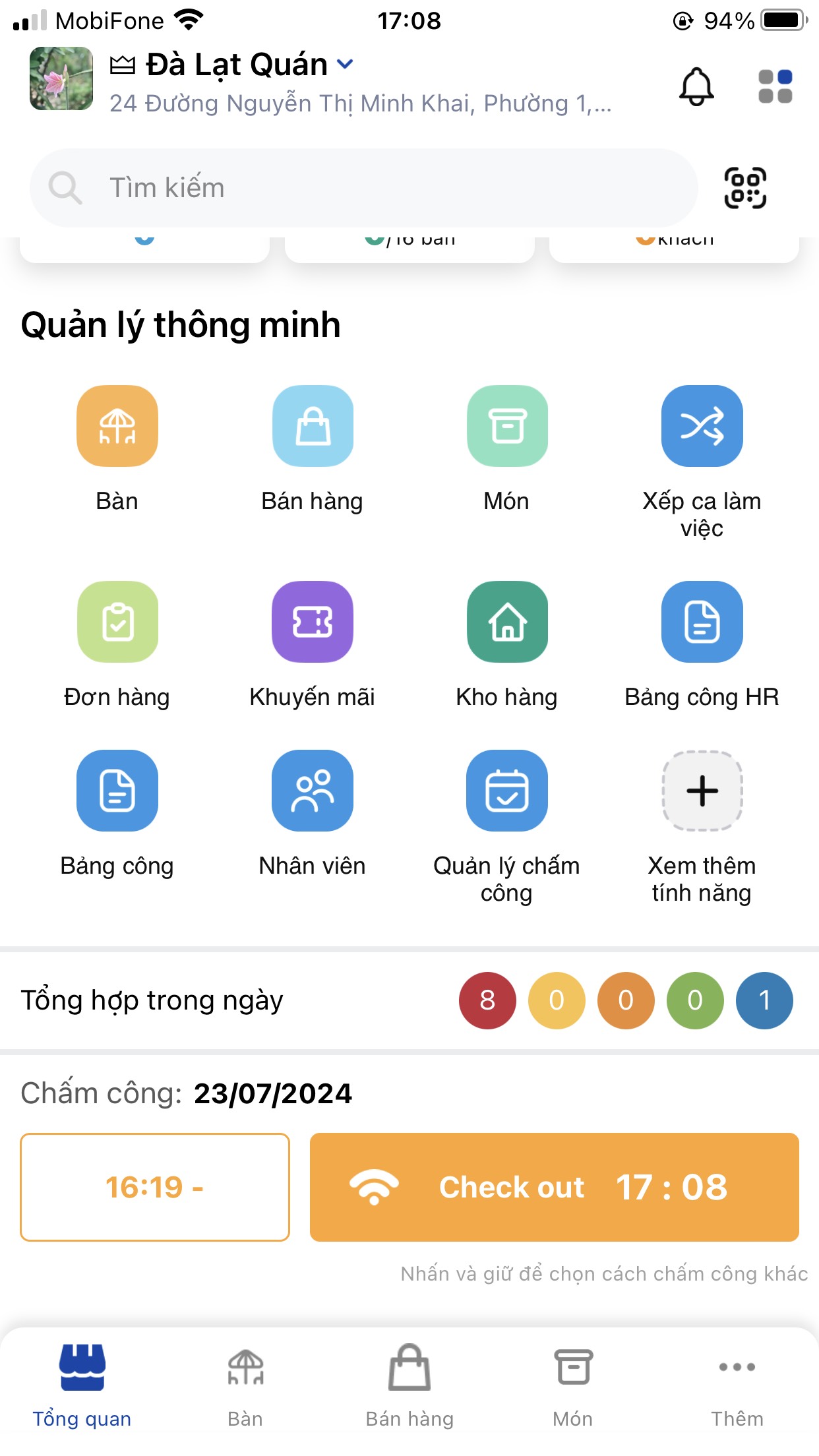
Task: Open the notifications bell
Action: point(696,86)
